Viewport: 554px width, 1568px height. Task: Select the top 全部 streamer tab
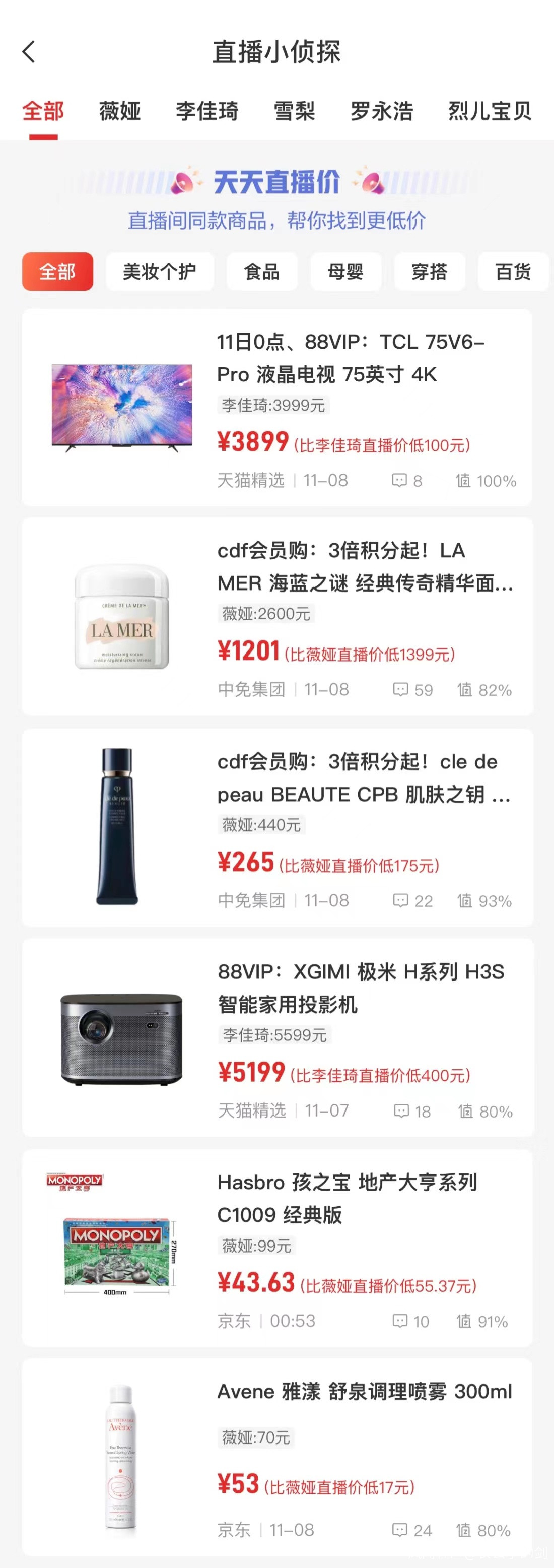click(43, 111)
